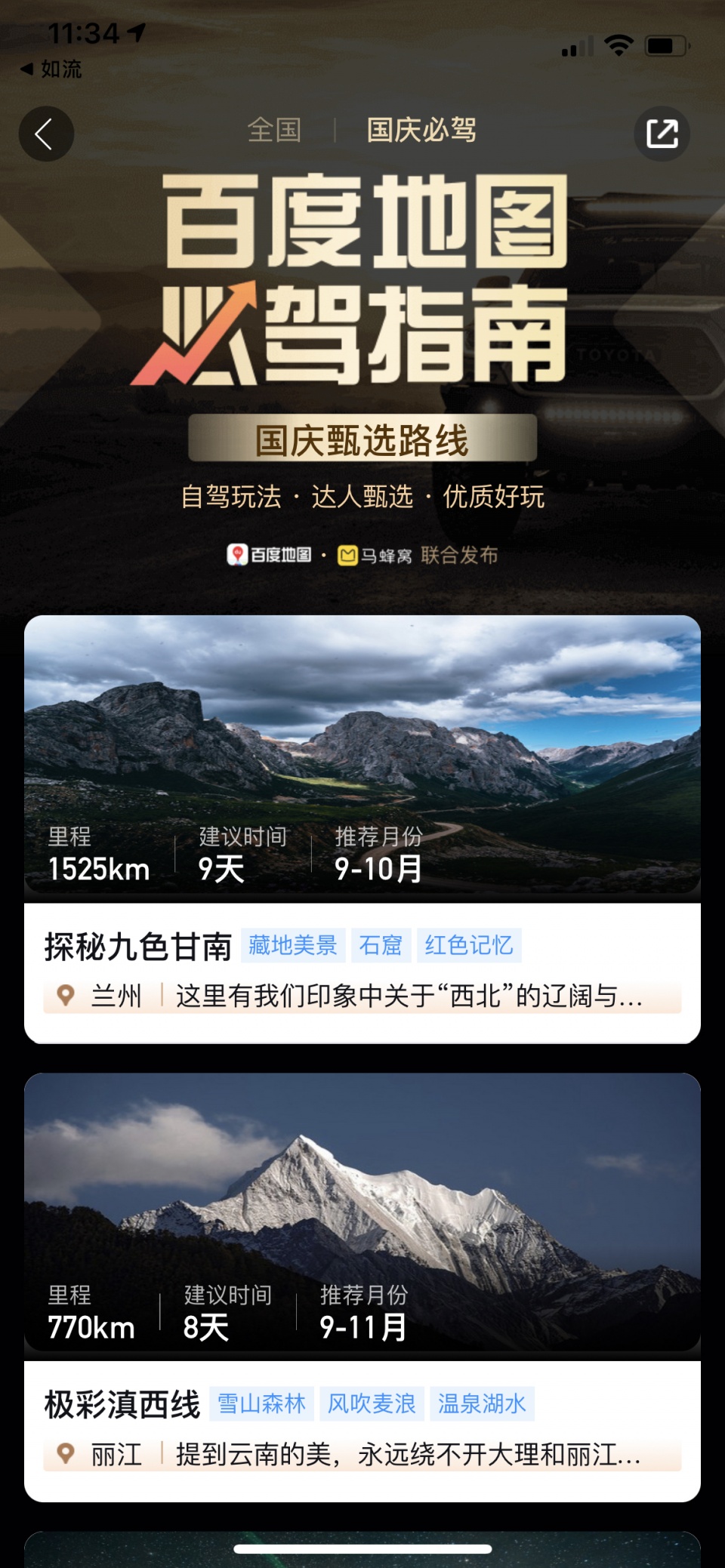The image size is (725, 1568).
Task: Select the 国庆必驾 tab
Action: coord(421,130)
